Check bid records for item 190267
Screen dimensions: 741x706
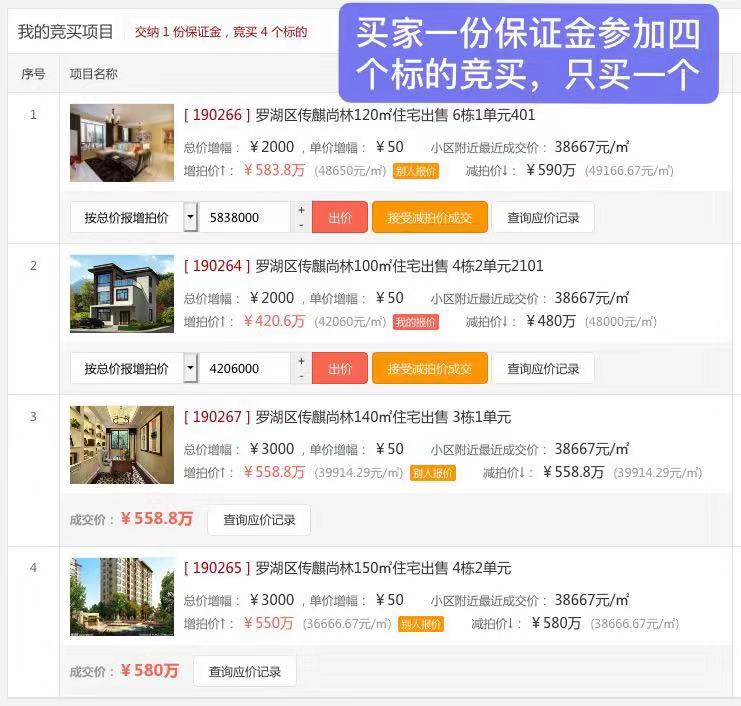point(259,520)
